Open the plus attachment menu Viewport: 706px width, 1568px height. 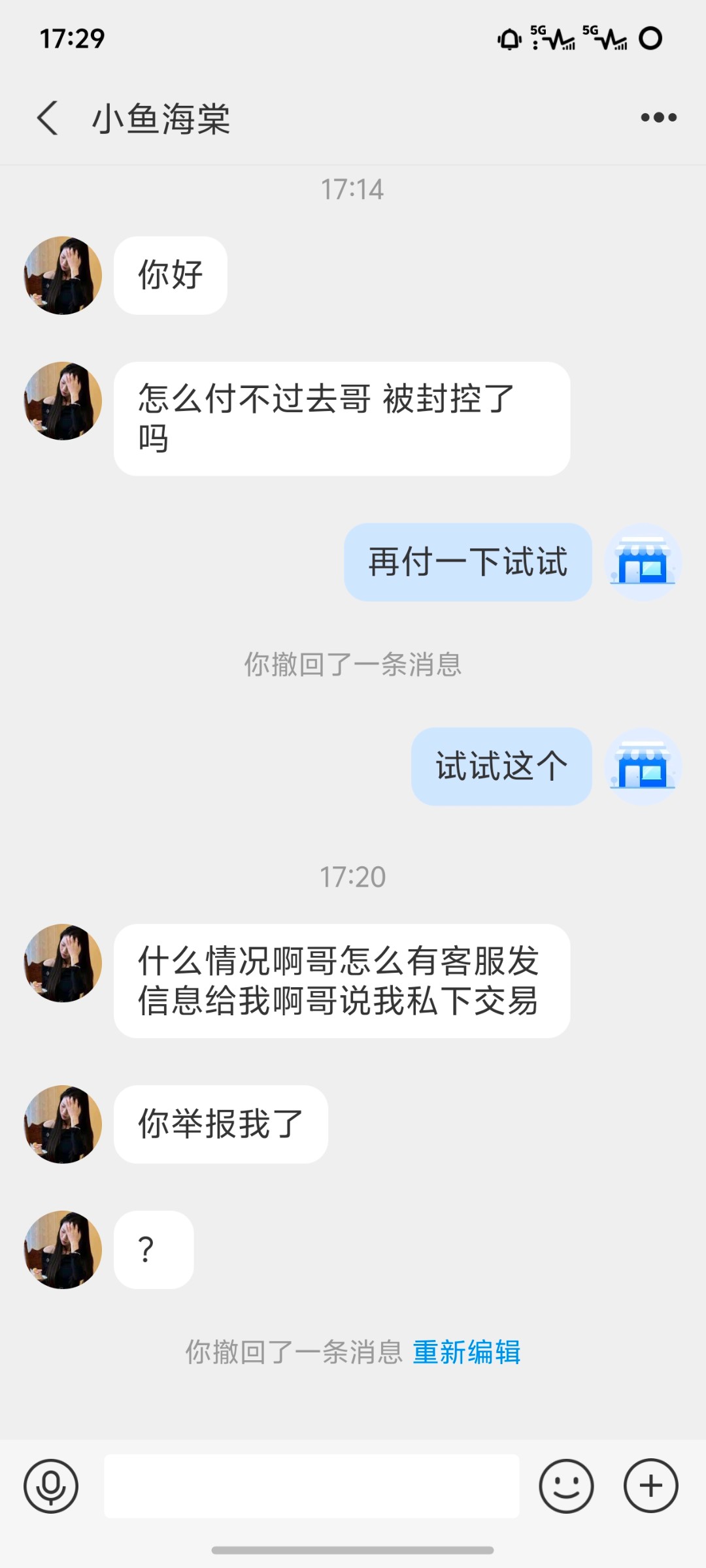(x=650, y=1486)
